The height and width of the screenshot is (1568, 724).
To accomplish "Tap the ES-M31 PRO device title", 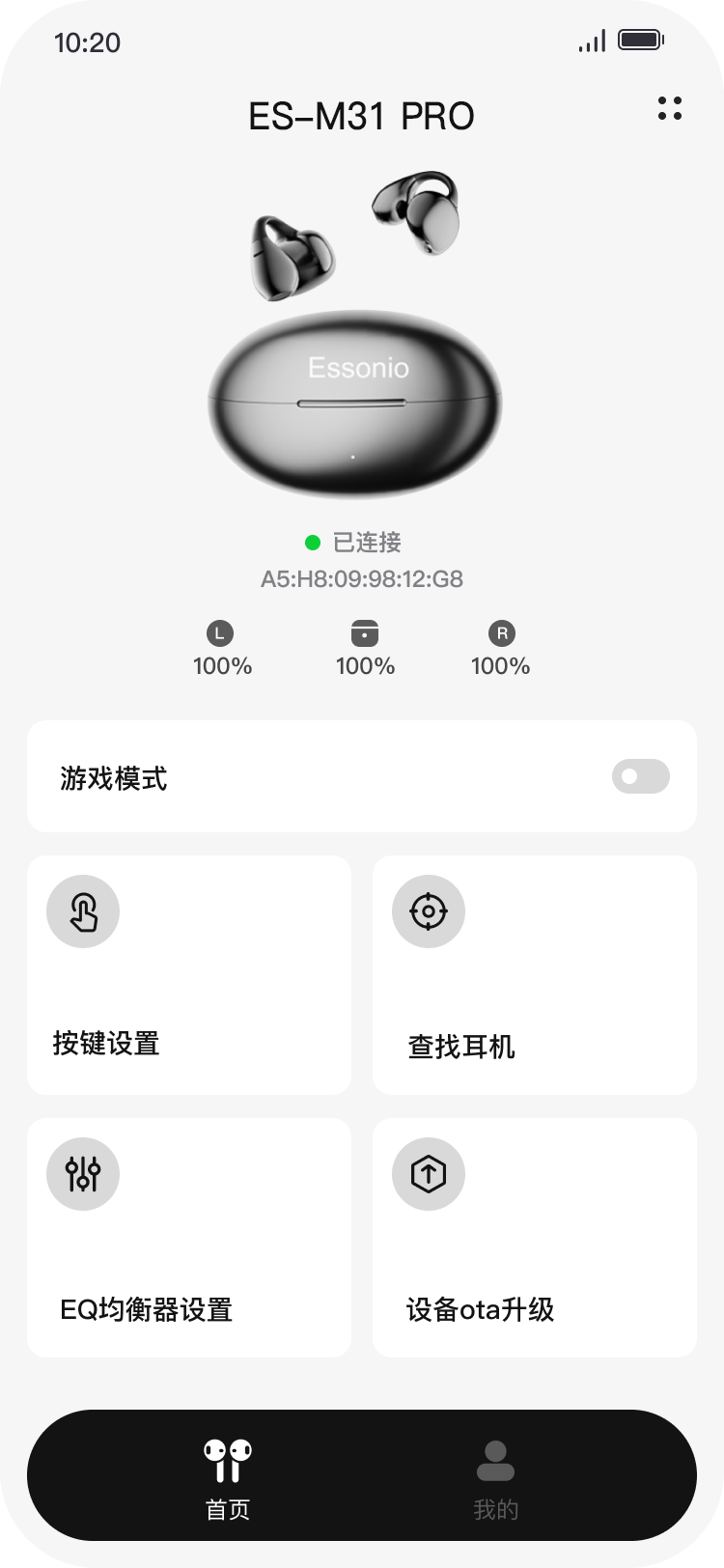I will [362, 114].
